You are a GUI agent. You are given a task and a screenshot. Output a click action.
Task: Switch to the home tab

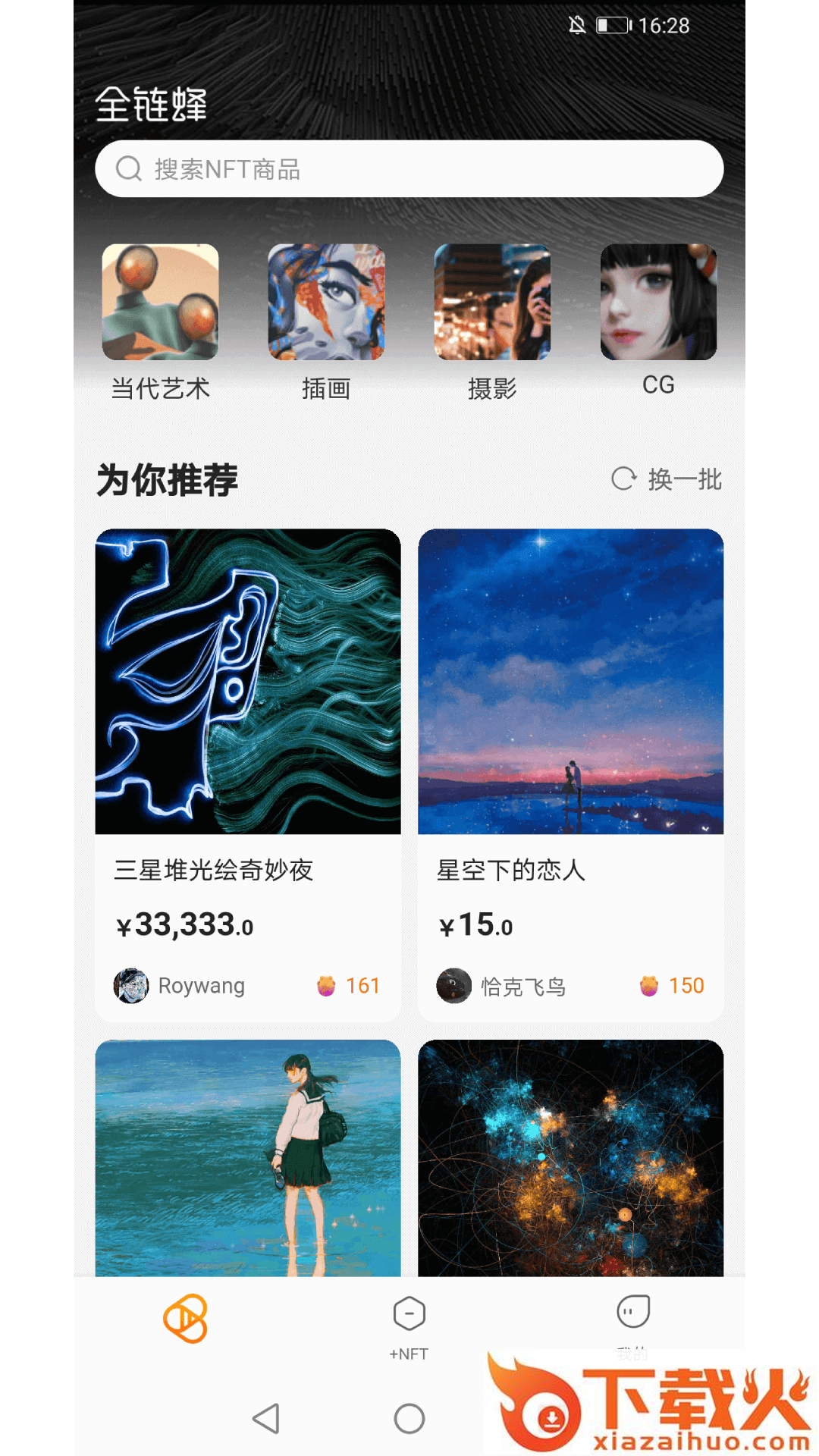click(x=185, y=1319)
